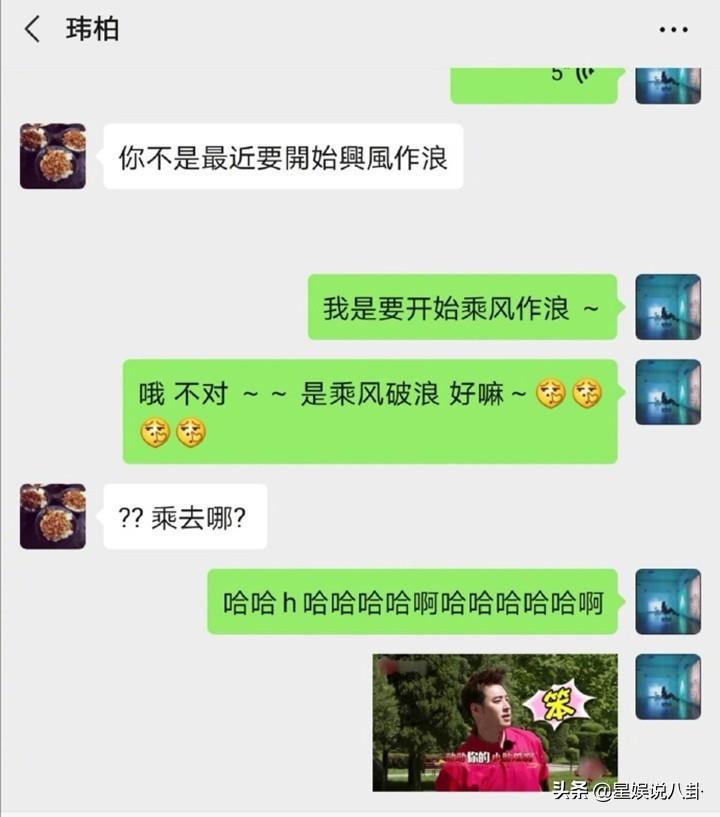Tap own avatar beside the 哈哈h哈哈 message
Screen dimensions: 720x817
tap(668, 601)
